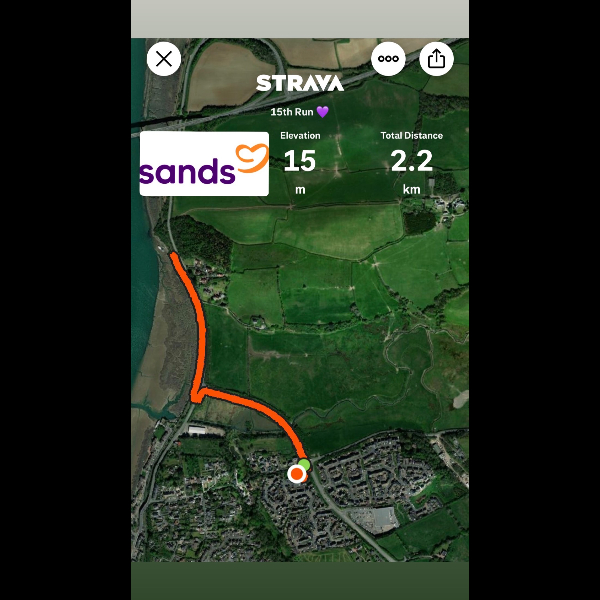Share this 15th Run activity

(436, 59)
